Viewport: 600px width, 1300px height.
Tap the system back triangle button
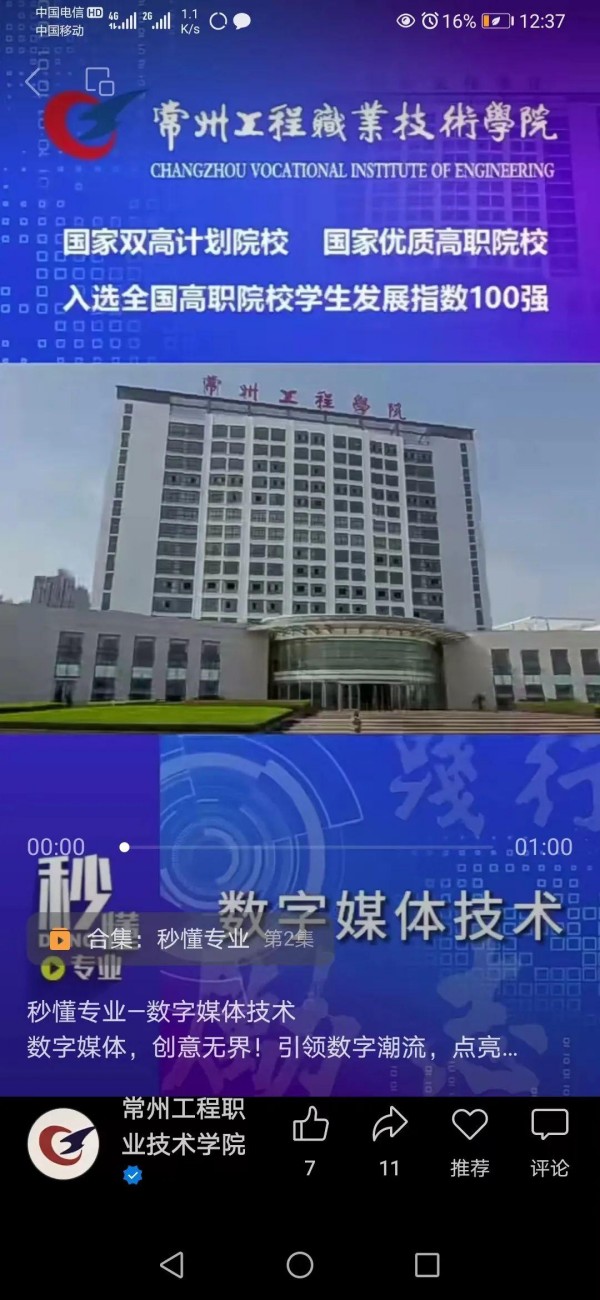coord(172,1265)
